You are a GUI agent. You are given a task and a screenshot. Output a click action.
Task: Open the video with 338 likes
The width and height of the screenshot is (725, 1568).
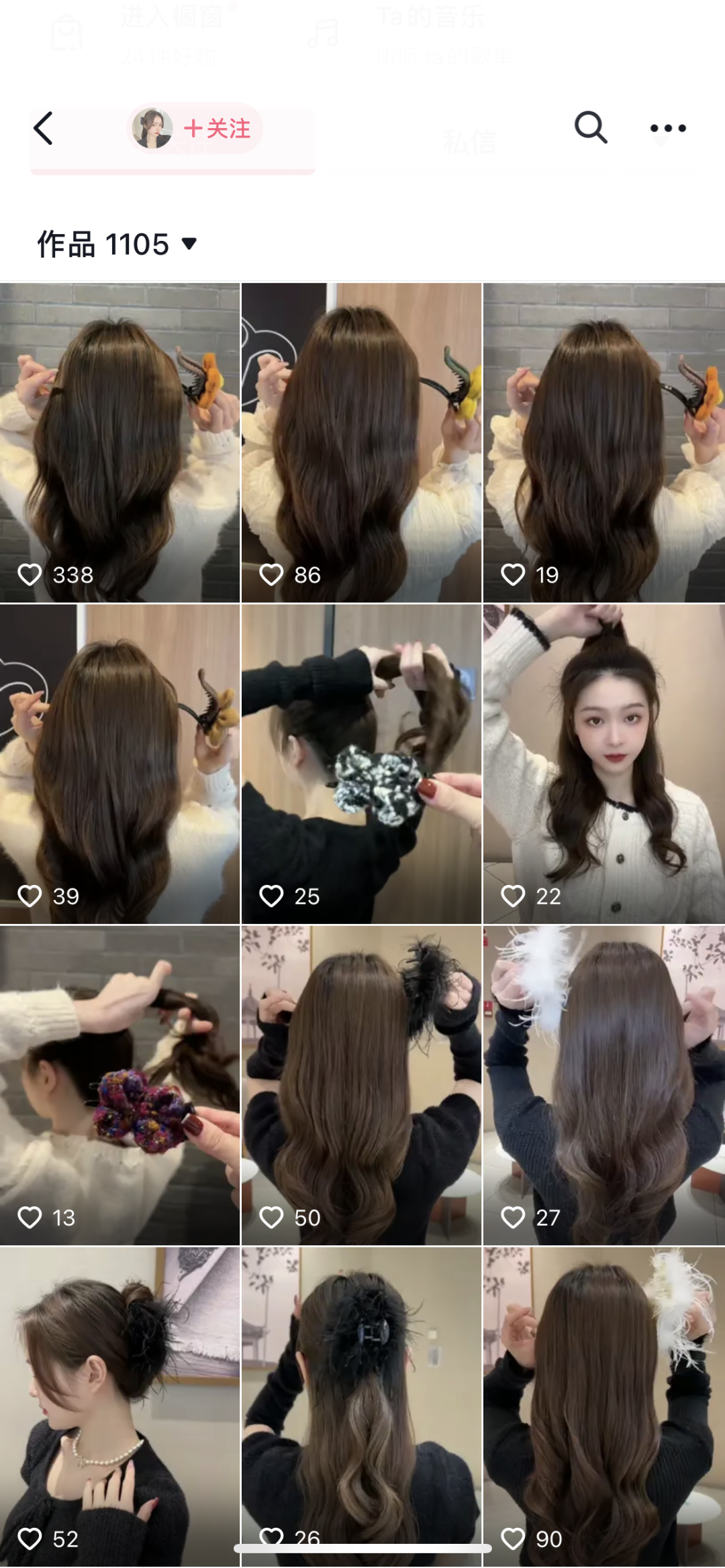coord(119,443)
